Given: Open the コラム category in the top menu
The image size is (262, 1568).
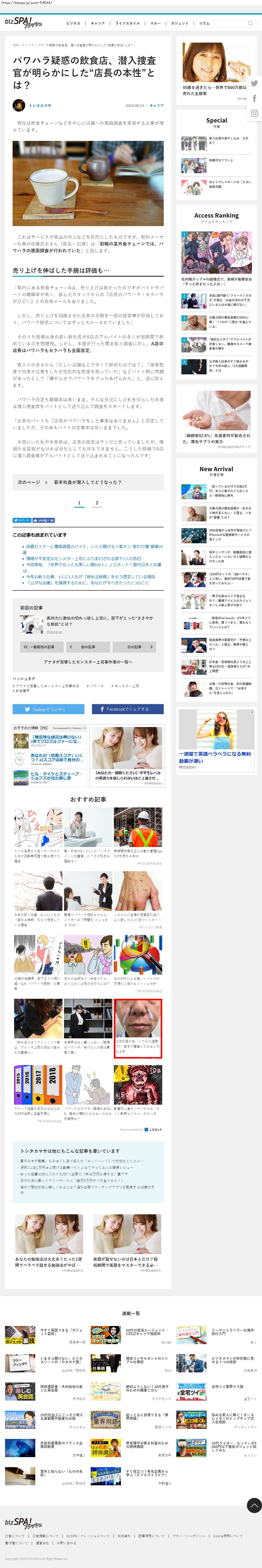Looking at the screenshot, I should [x=204, y=23].
